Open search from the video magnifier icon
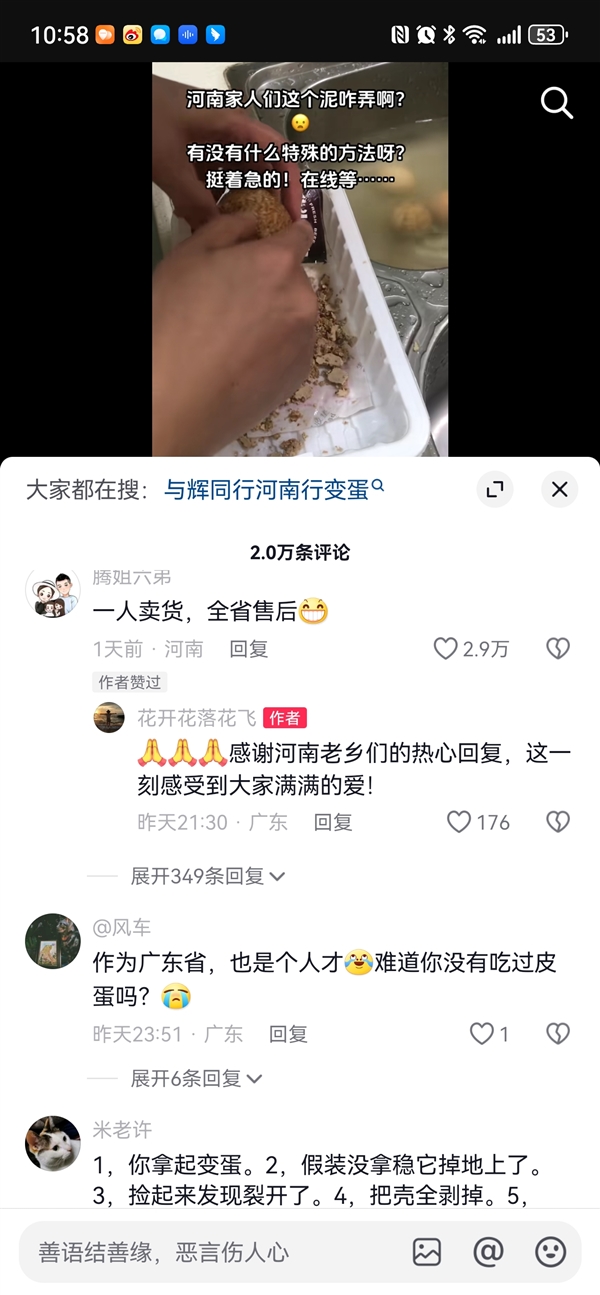600x1295 pixels. [x=556, y=102]
